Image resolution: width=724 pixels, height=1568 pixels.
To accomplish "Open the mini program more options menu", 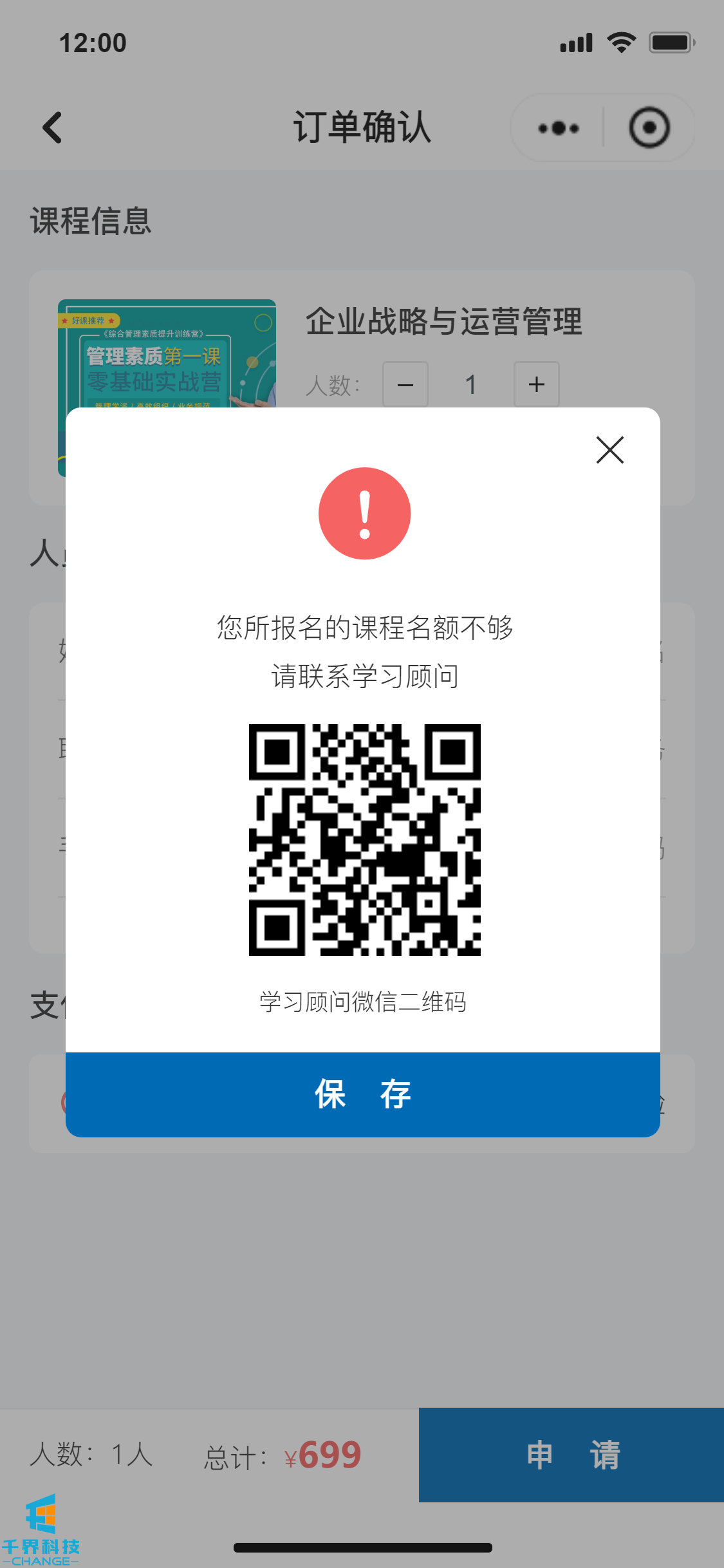I will click(559, 128).
